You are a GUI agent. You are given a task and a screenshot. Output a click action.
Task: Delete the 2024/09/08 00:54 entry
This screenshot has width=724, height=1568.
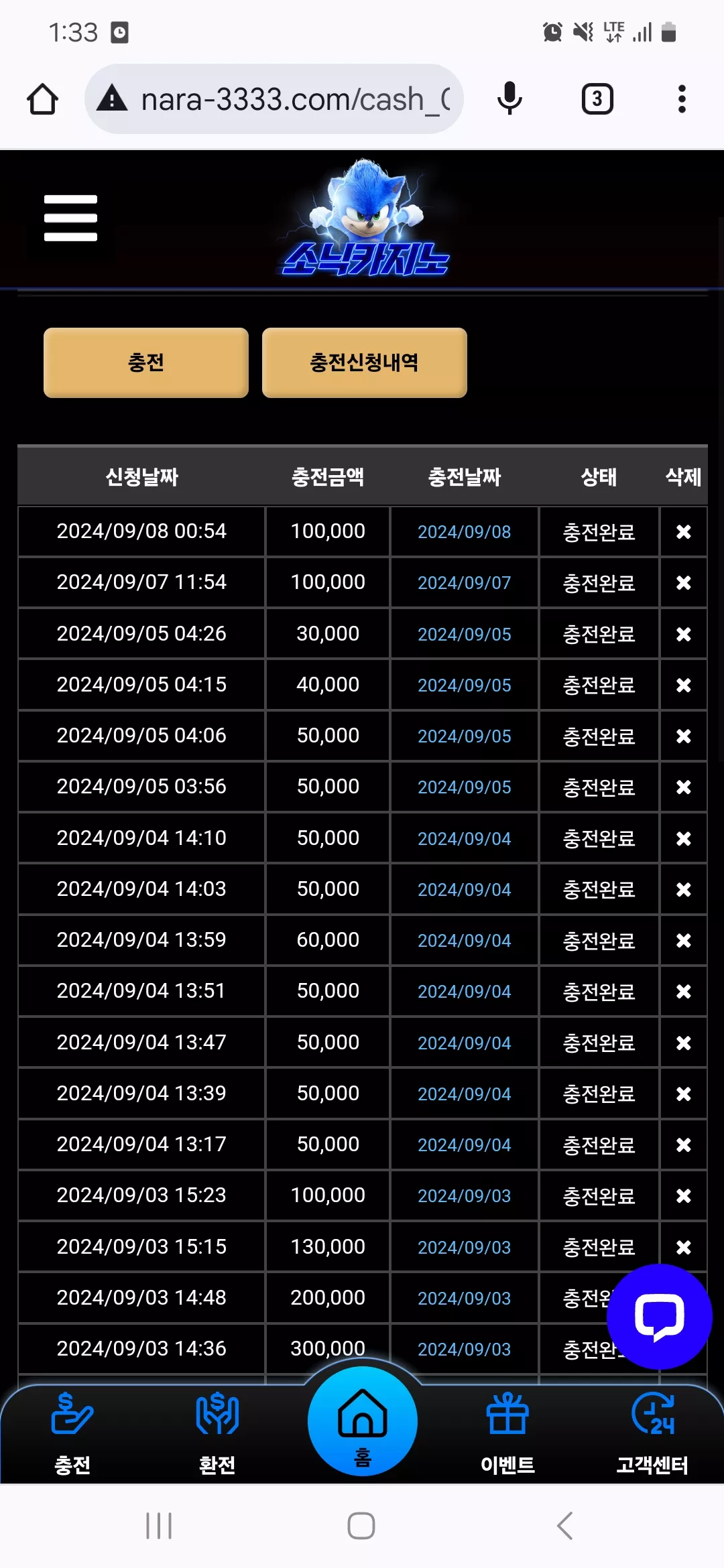pyautogui.click(x=683, y=531)
